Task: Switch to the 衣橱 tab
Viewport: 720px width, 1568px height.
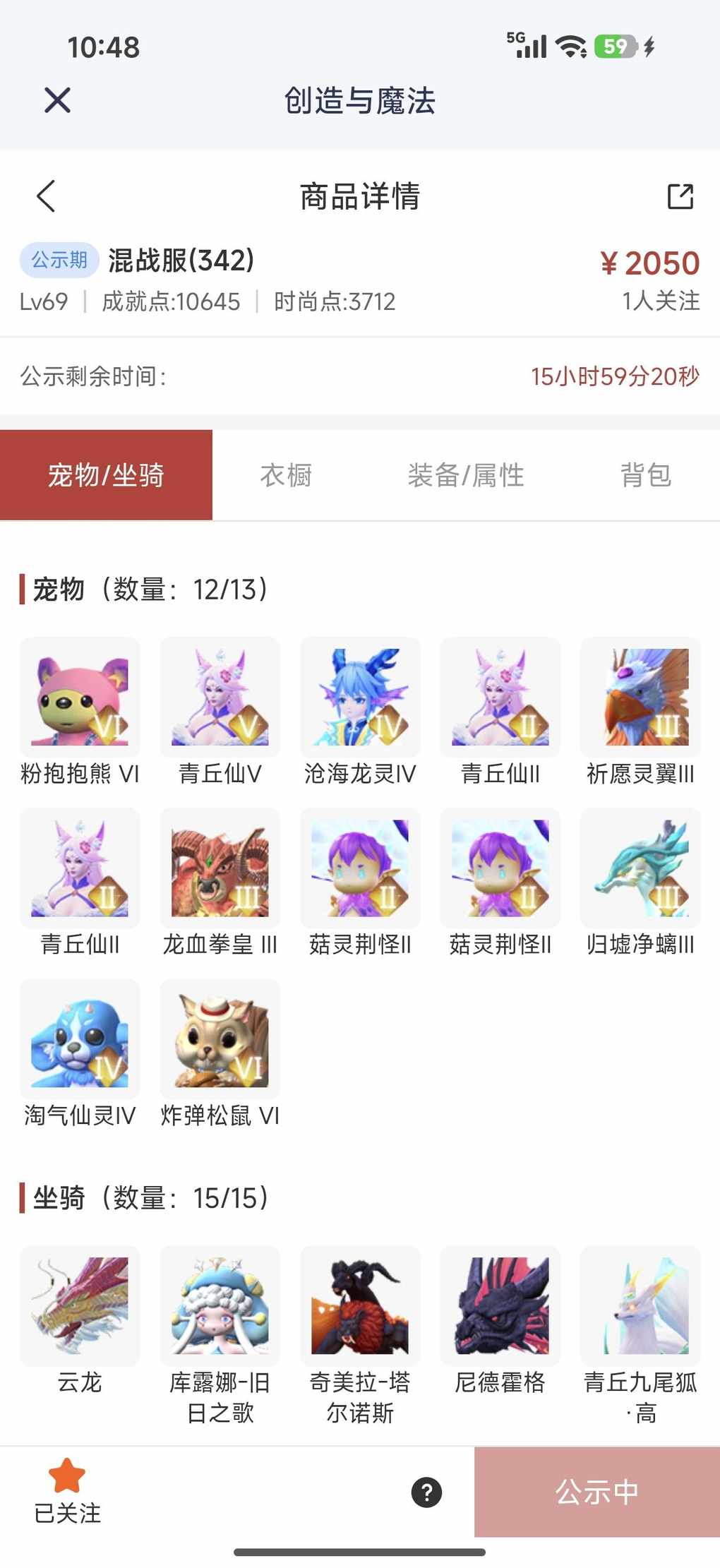Action: (286, 475)
